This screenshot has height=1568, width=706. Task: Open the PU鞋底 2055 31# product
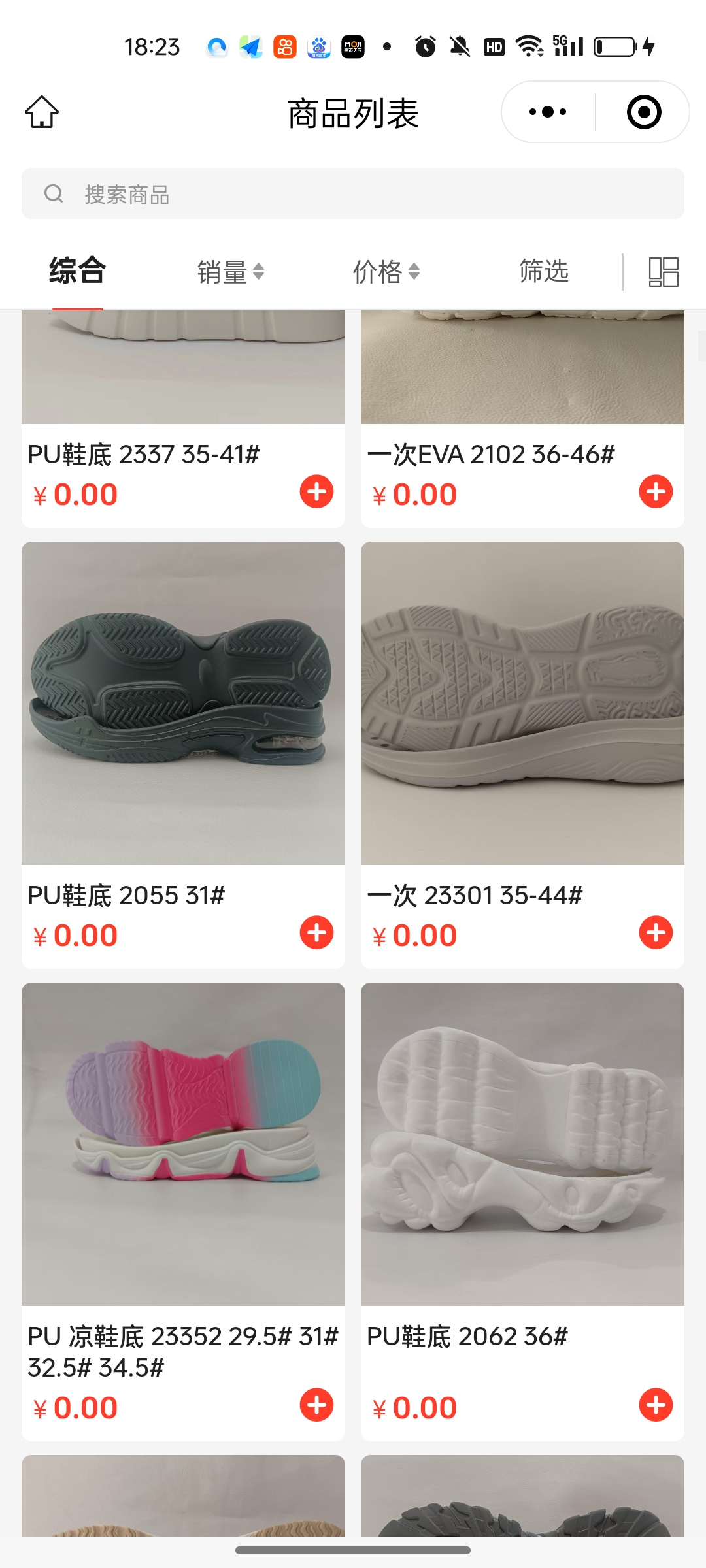pyautogui.click(x=183, y=703)
